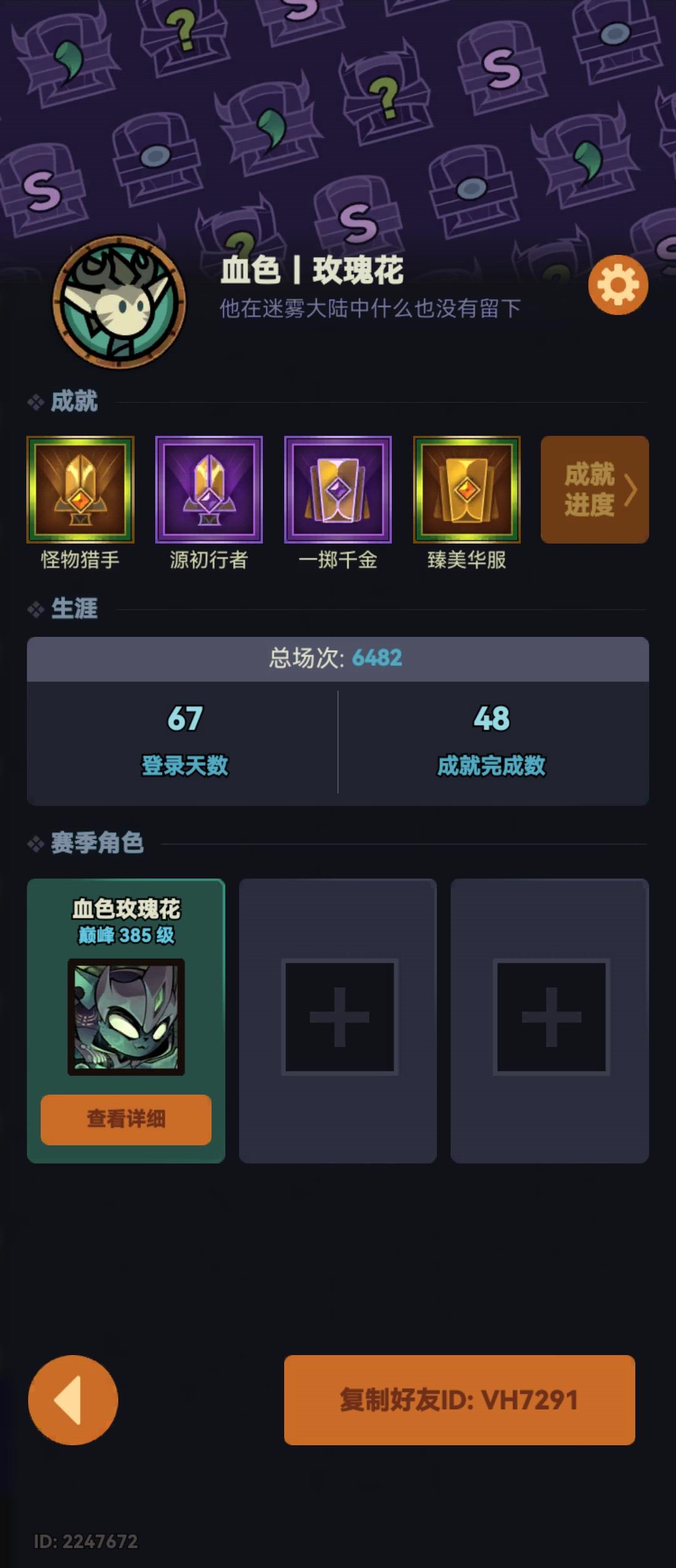Click the 巅峰 385 级 level label
Viewport: 676px width, 1568px height.
pos(126,937)
